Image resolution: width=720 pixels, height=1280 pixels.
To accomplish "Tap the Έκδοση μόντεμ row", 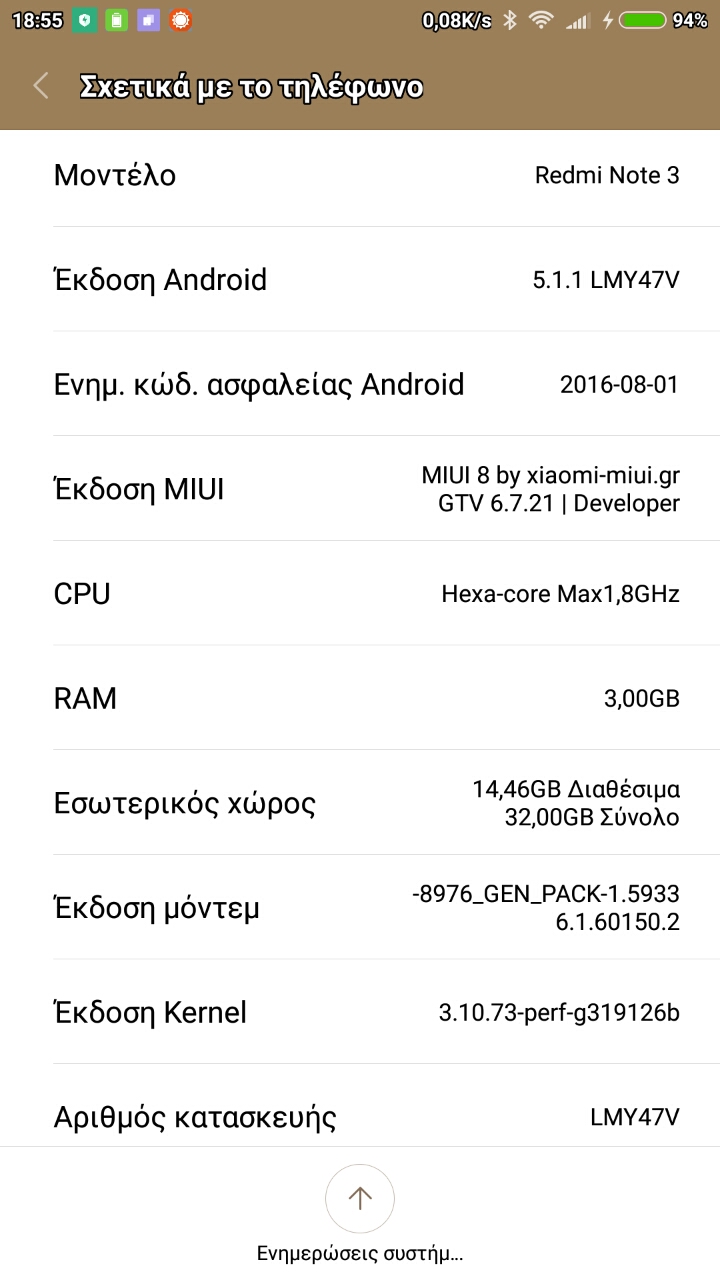I will 360,908.
